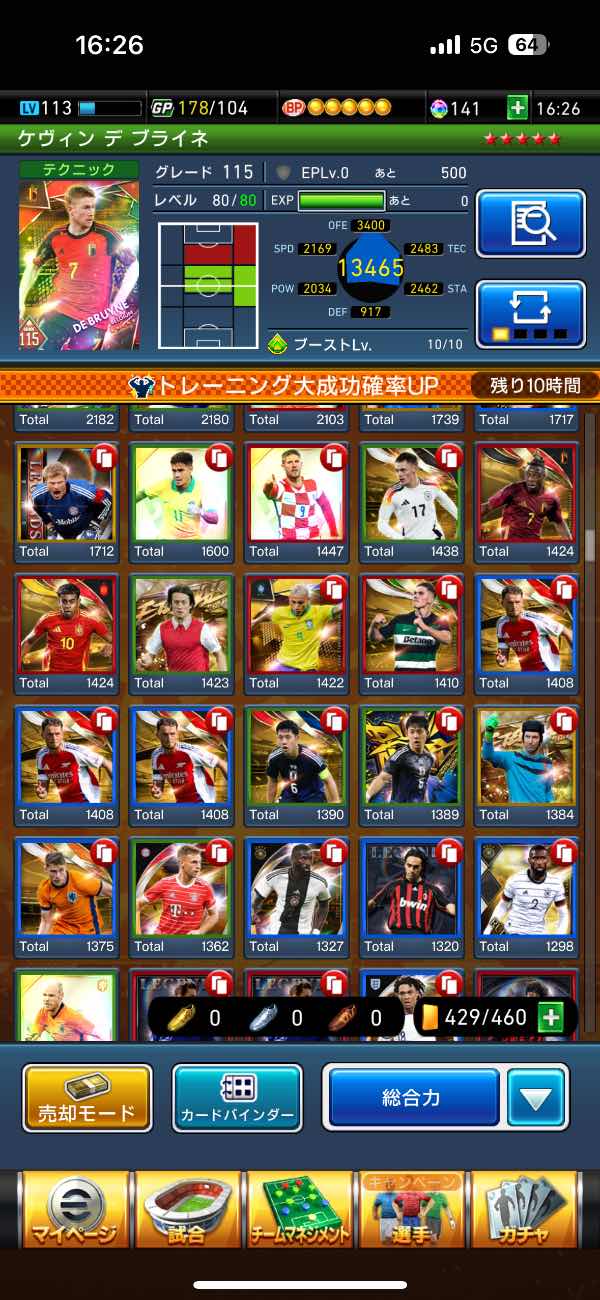This screenshot has width=600, height=1300.
Task: Select the goalkeeper card with Total 1712
Action: [x=66, y=500]
